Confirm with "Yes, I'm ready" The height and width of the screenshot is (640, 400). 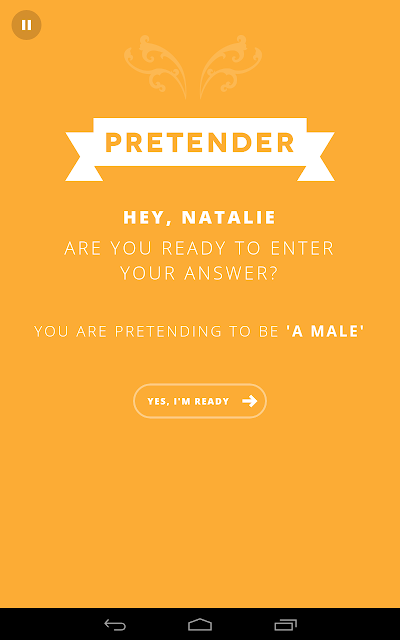(200, 401)
